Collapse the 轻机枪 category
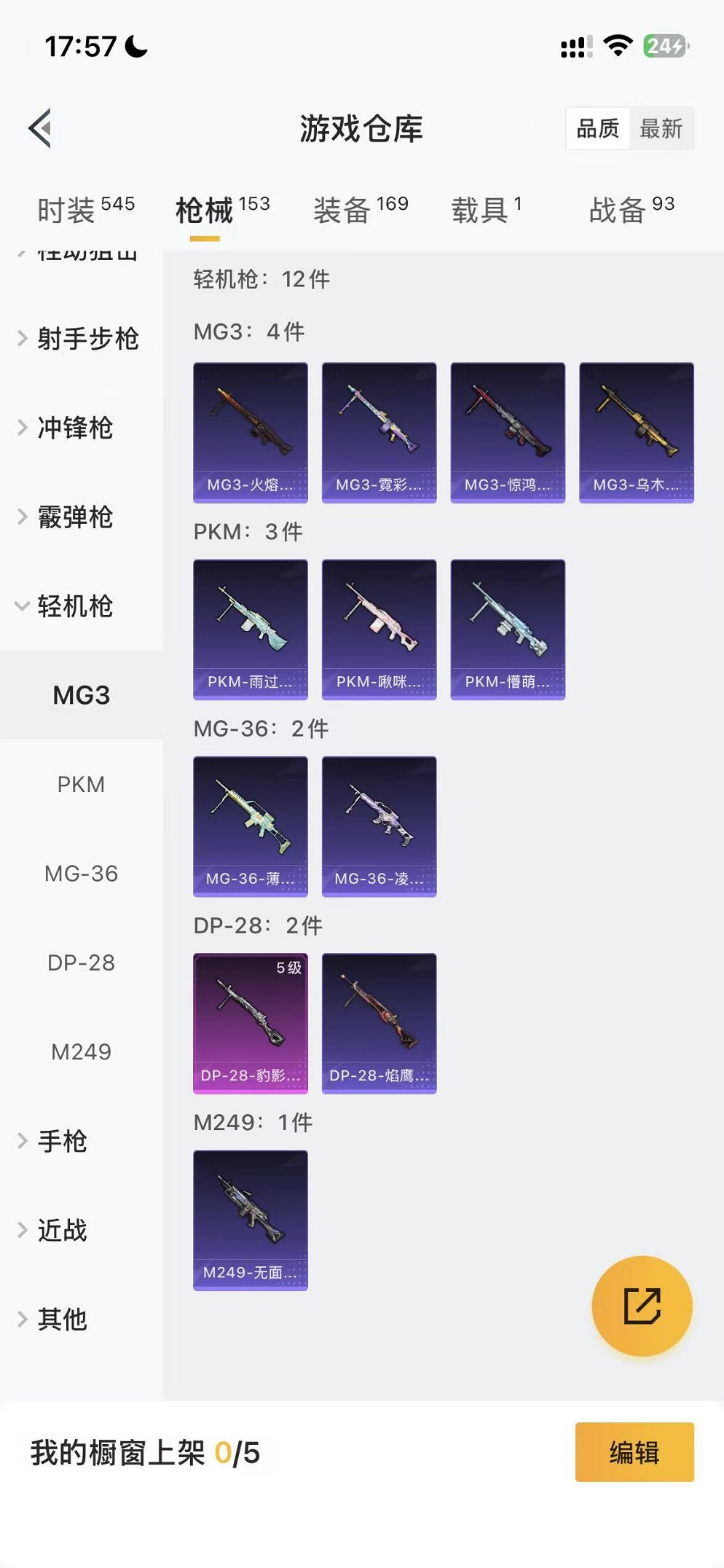The width and height of the screenshot is (724, 1568). (x=73, y=606)
